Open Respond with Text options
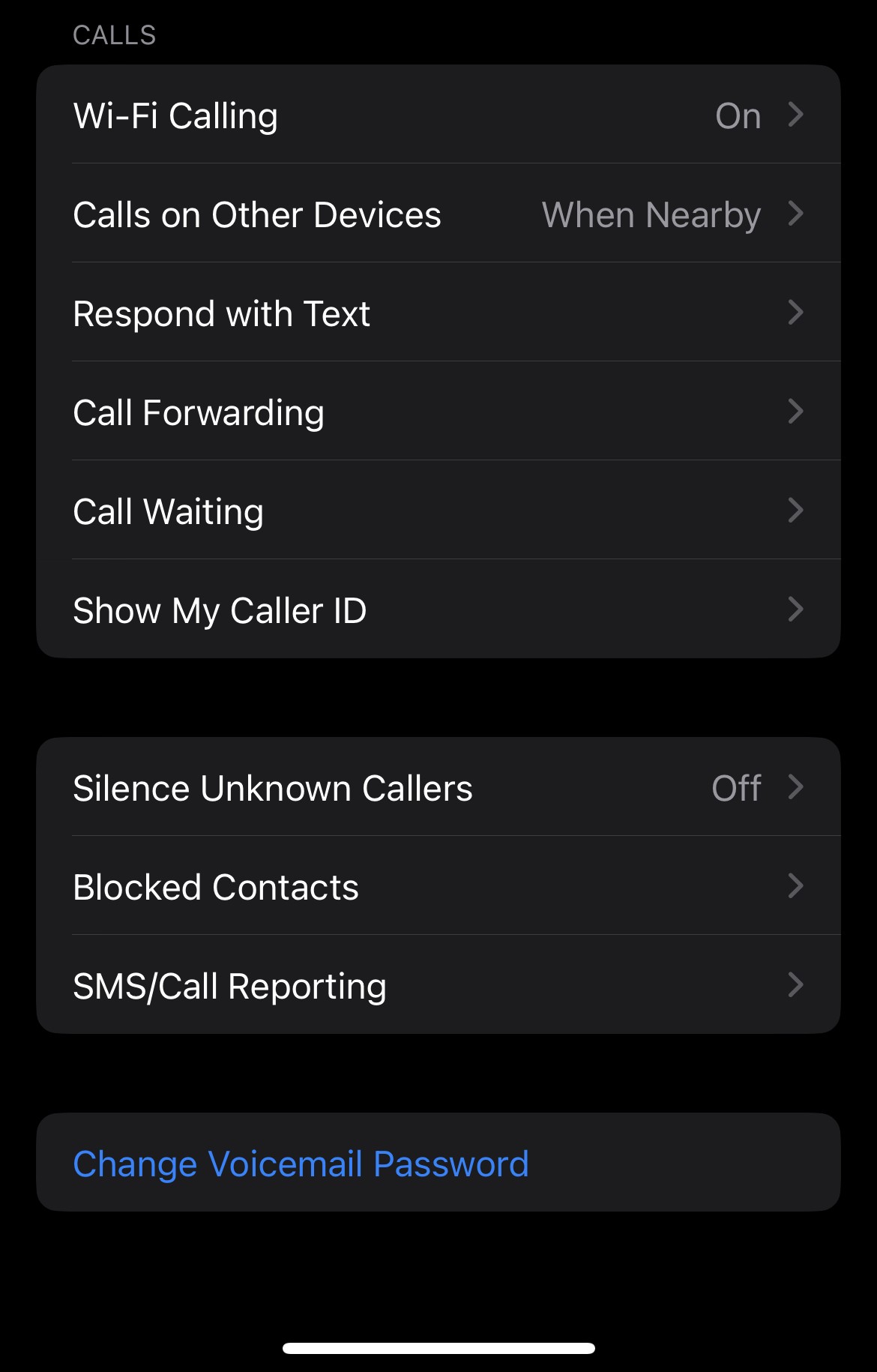The height and width of the screenshot is (1372, 877). (438, 313)
